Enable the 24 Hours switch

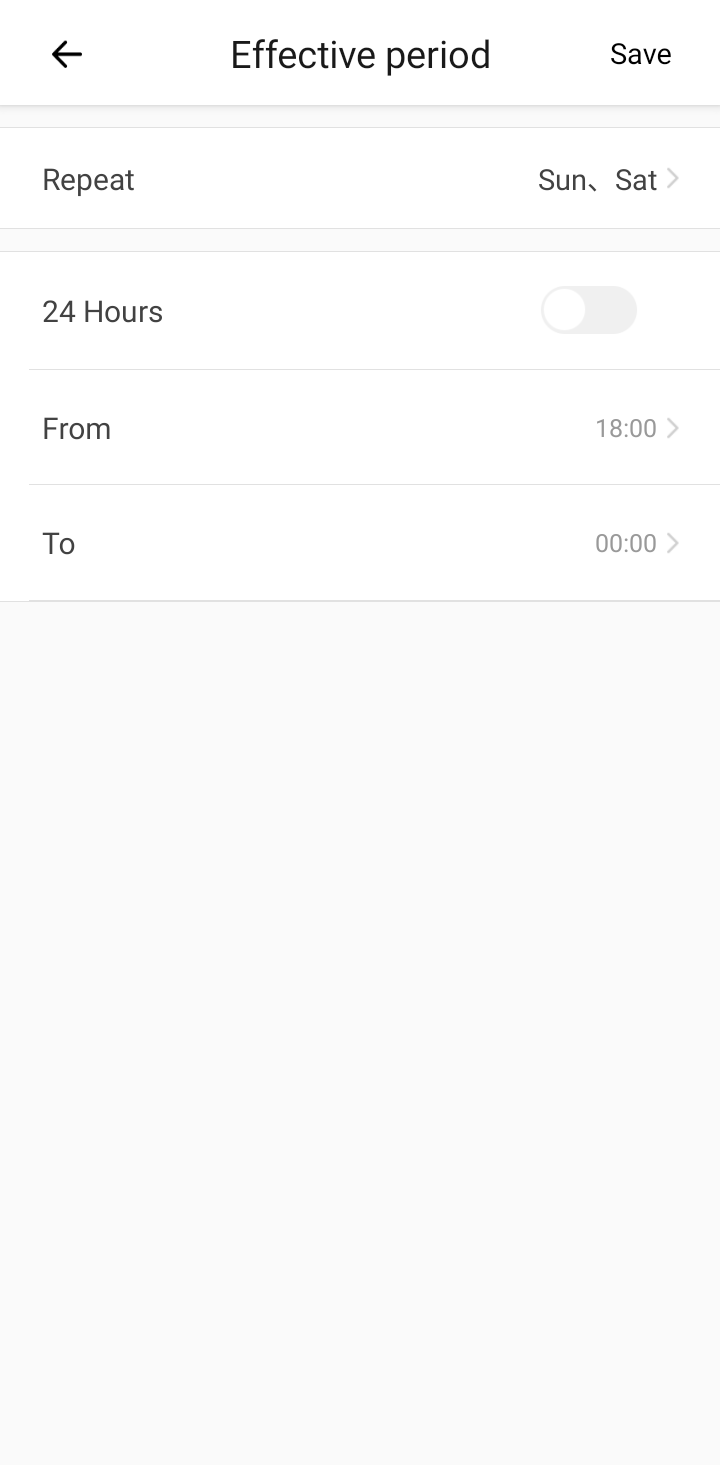tap(588, 310)
